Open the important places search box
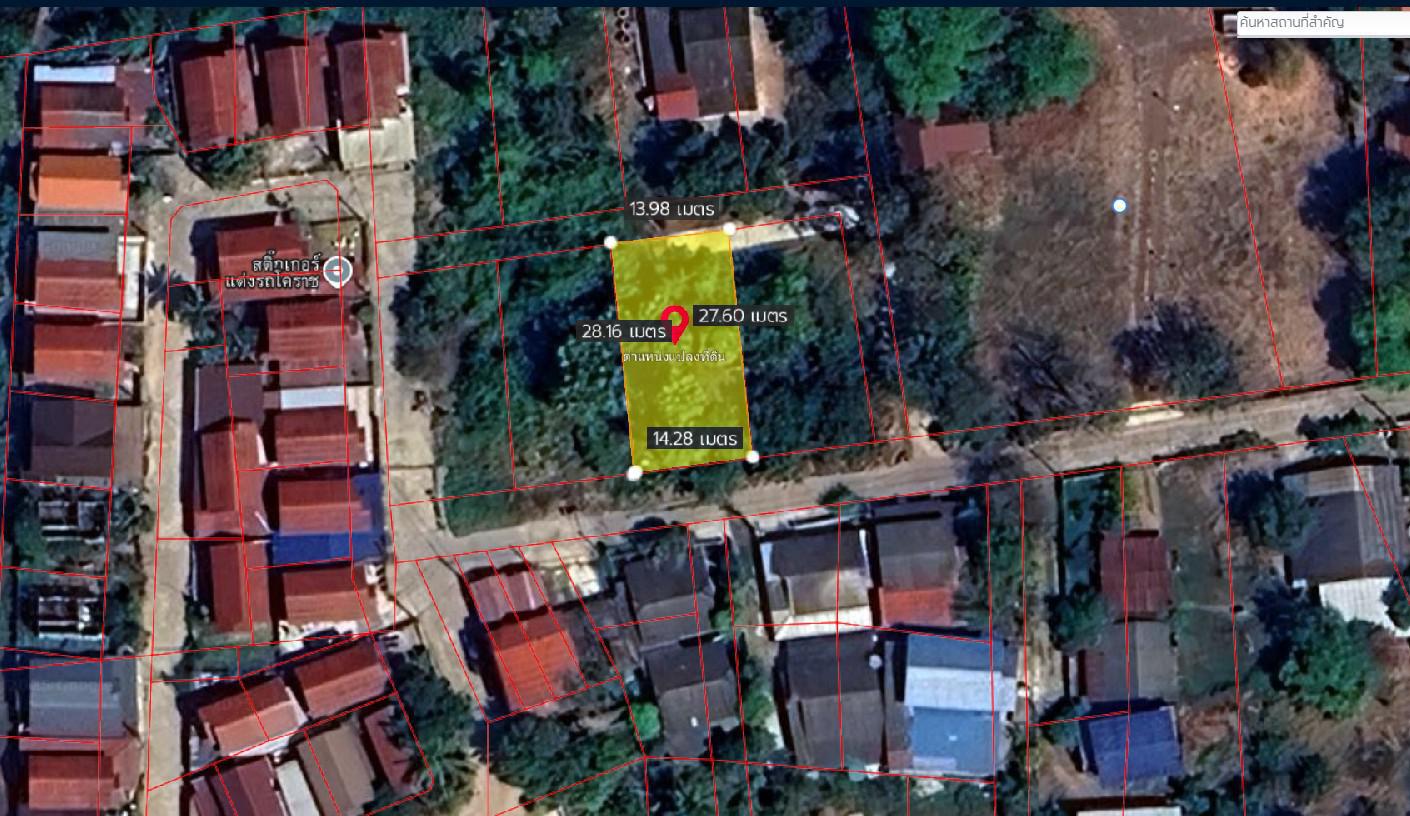Screen dimensions: 1410x816 [1320, 22]
